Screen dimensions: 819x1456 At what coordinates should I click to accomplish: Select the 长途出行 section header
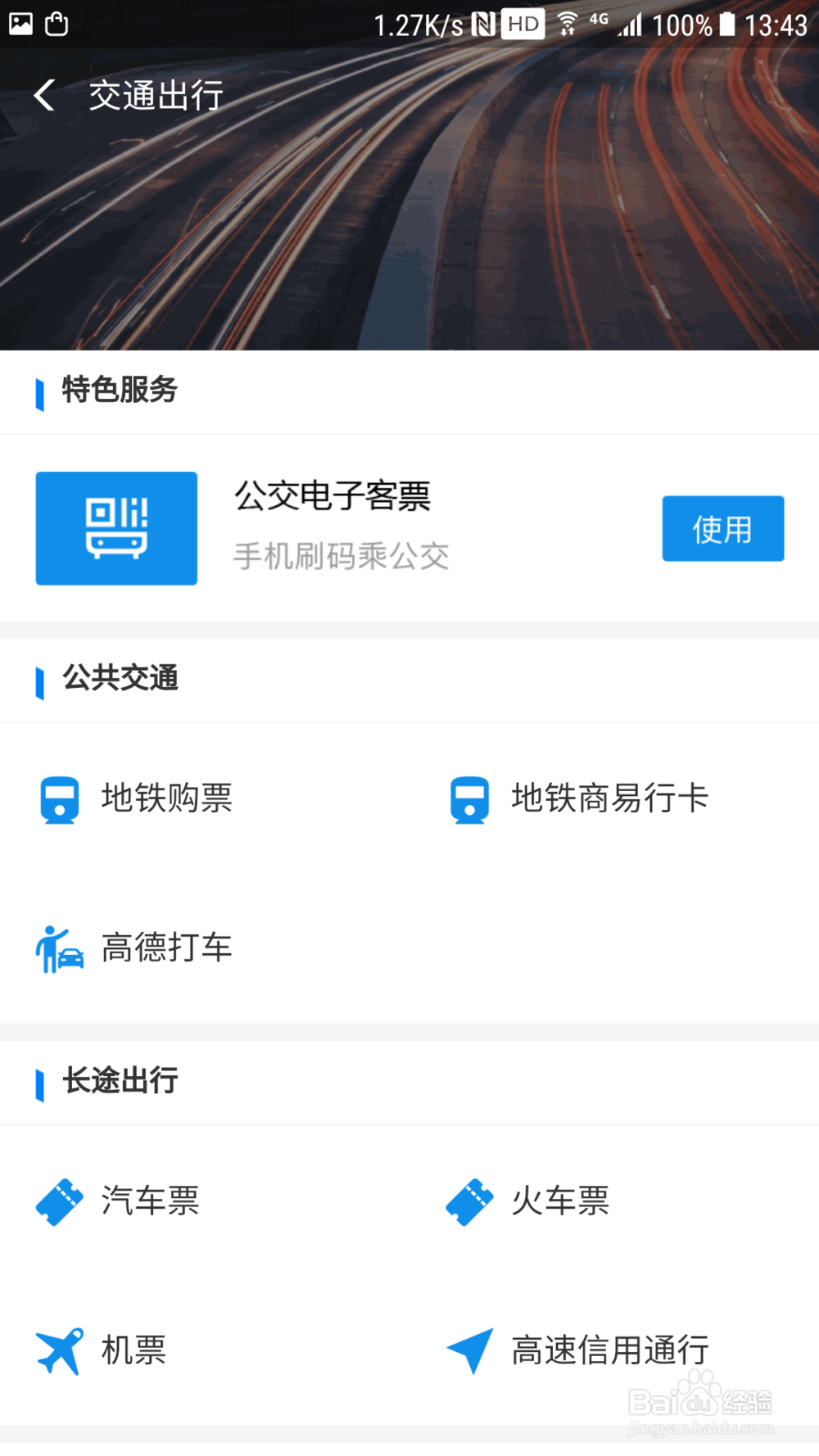point(120,1082)
